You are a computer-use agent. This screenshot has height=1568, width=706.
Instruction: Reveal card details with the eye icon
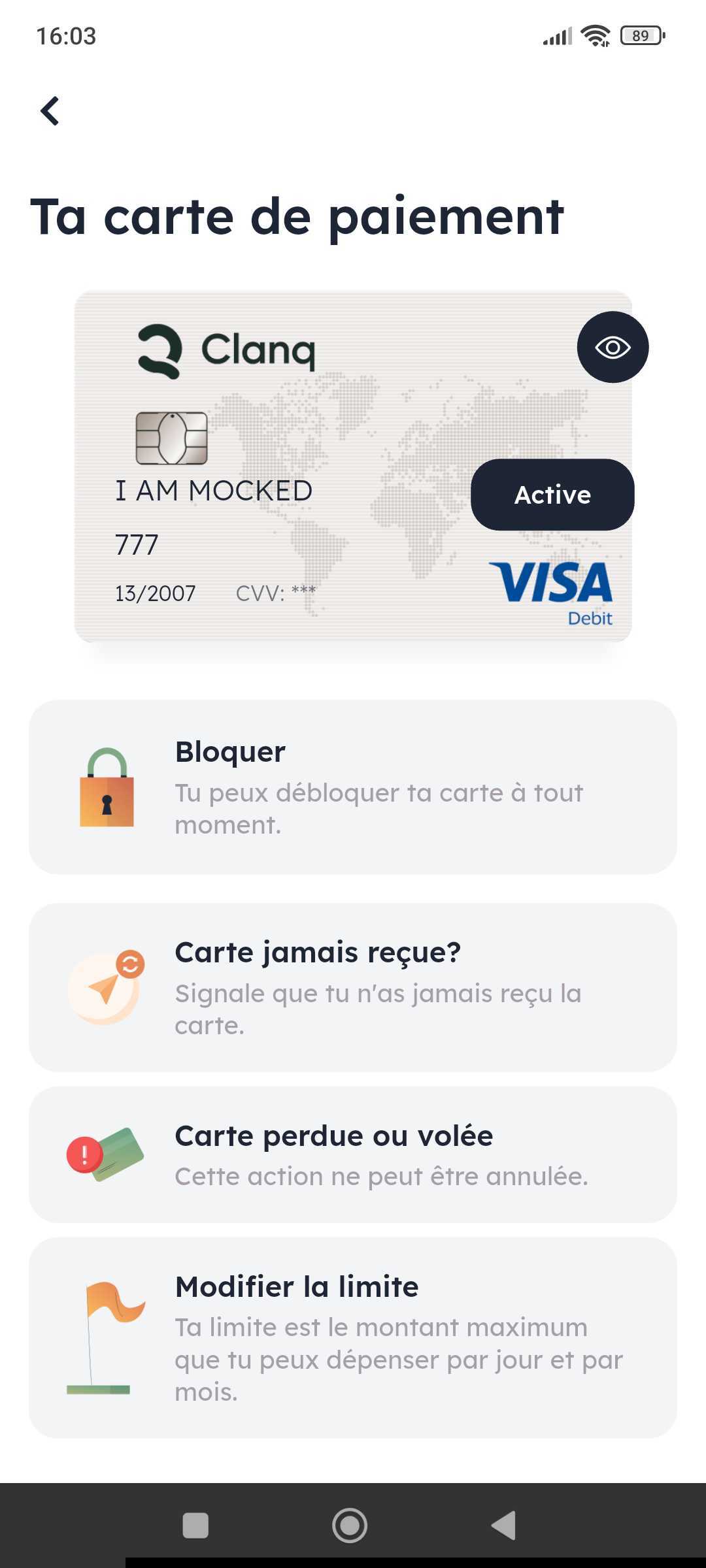[x=613, y=347]
